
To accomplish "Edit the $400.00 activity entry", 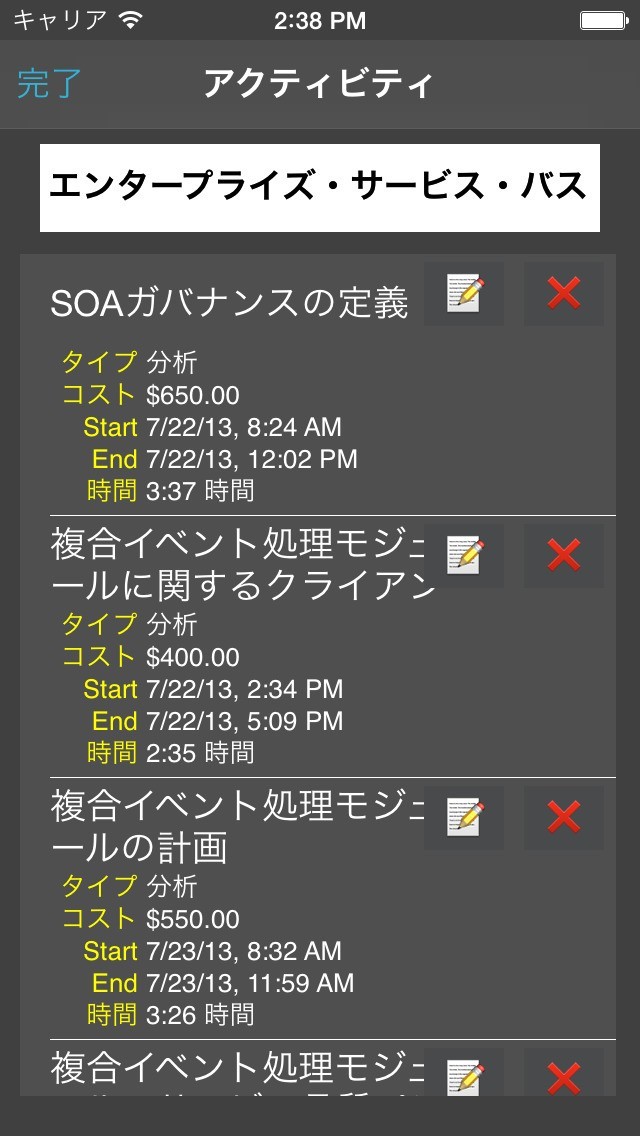I will click(x=464, y=555).
